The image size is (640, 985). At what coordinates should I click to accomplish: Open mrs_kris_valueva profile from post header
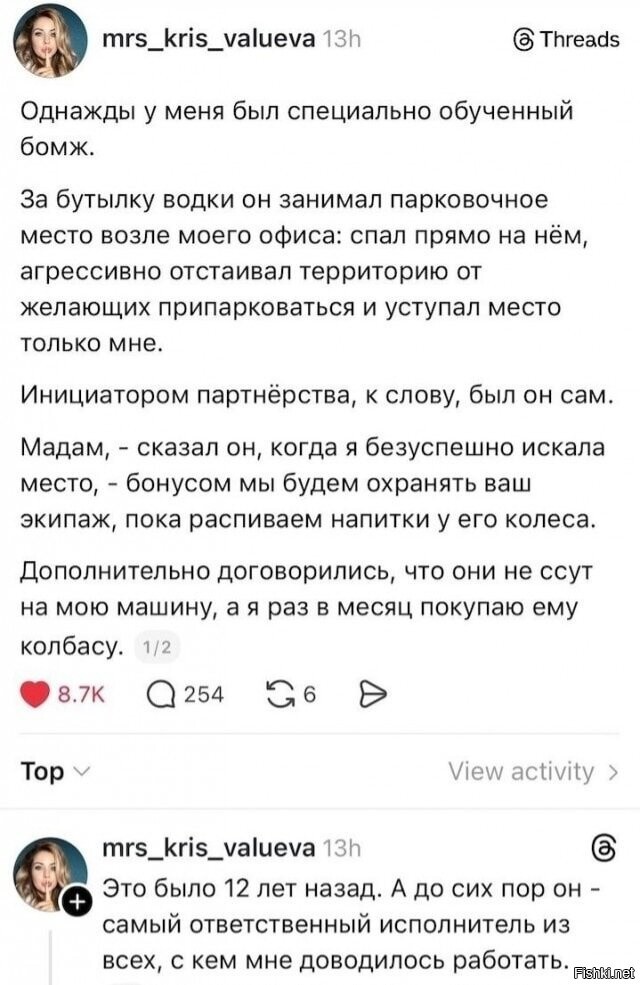point(209,39)
